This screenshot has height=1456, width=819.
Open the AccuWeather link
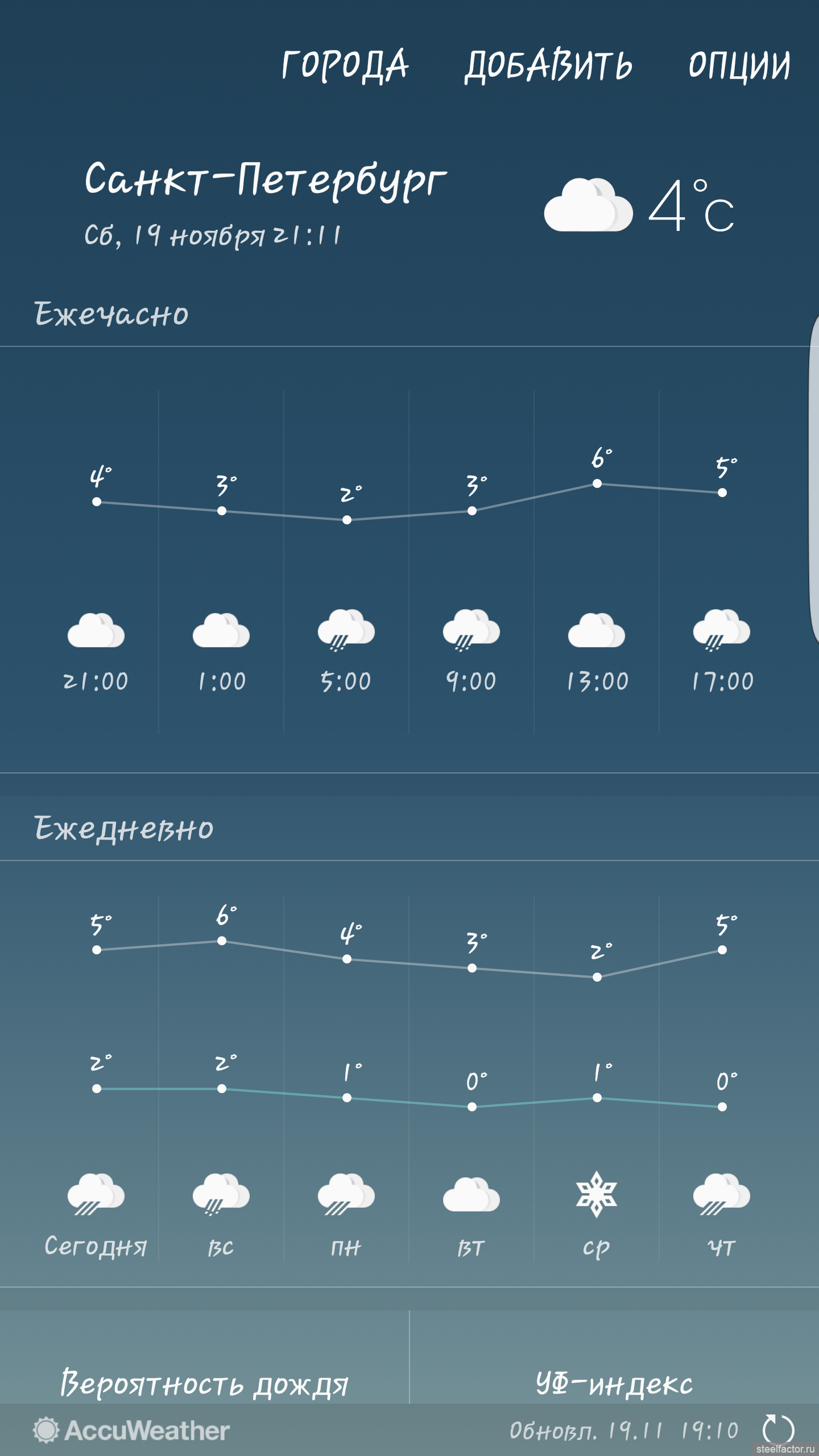[x=131, y=1430]
